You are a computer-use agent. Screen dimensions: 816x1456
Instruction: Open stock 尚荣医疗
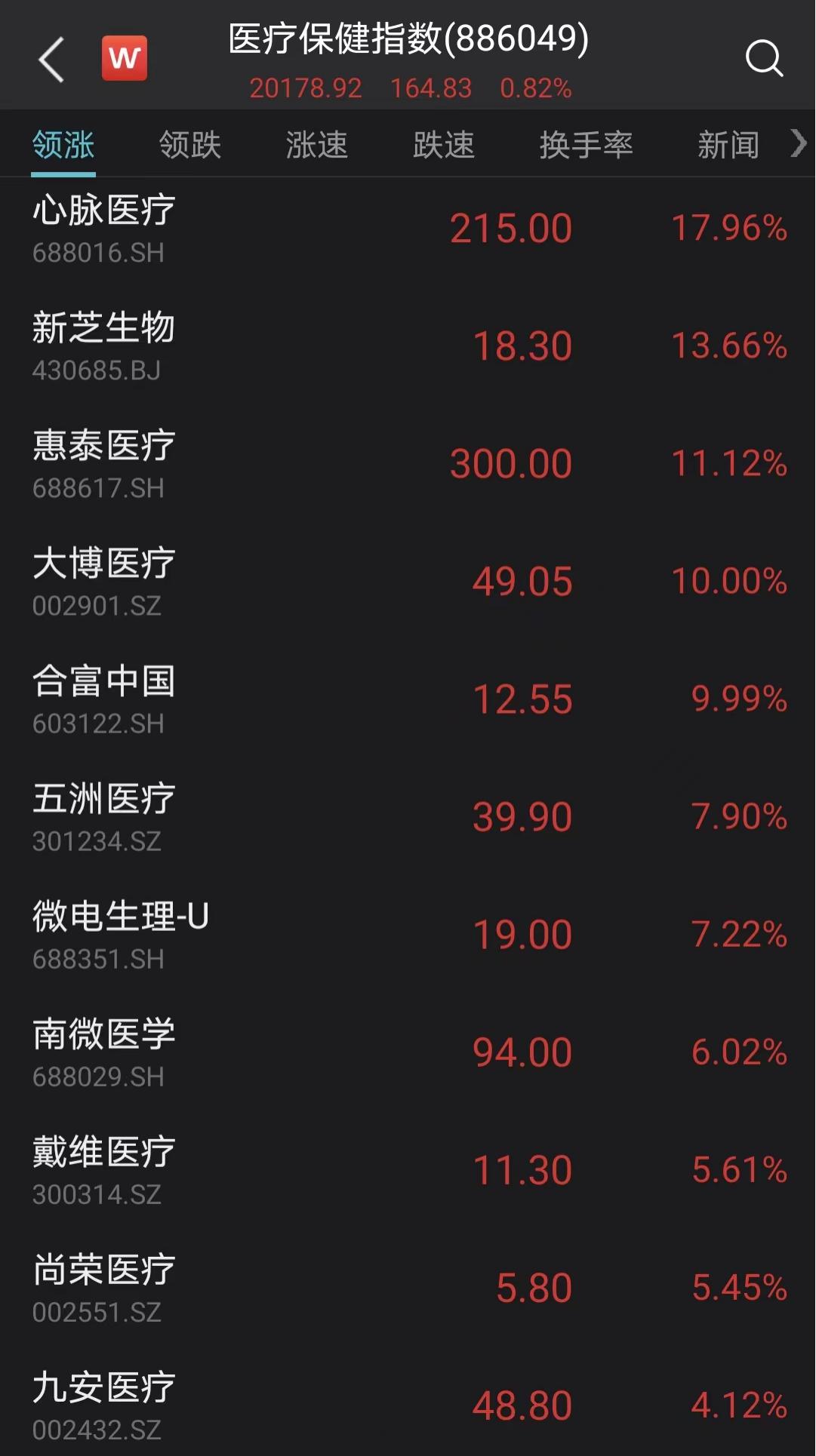(x=408, y=1288)
